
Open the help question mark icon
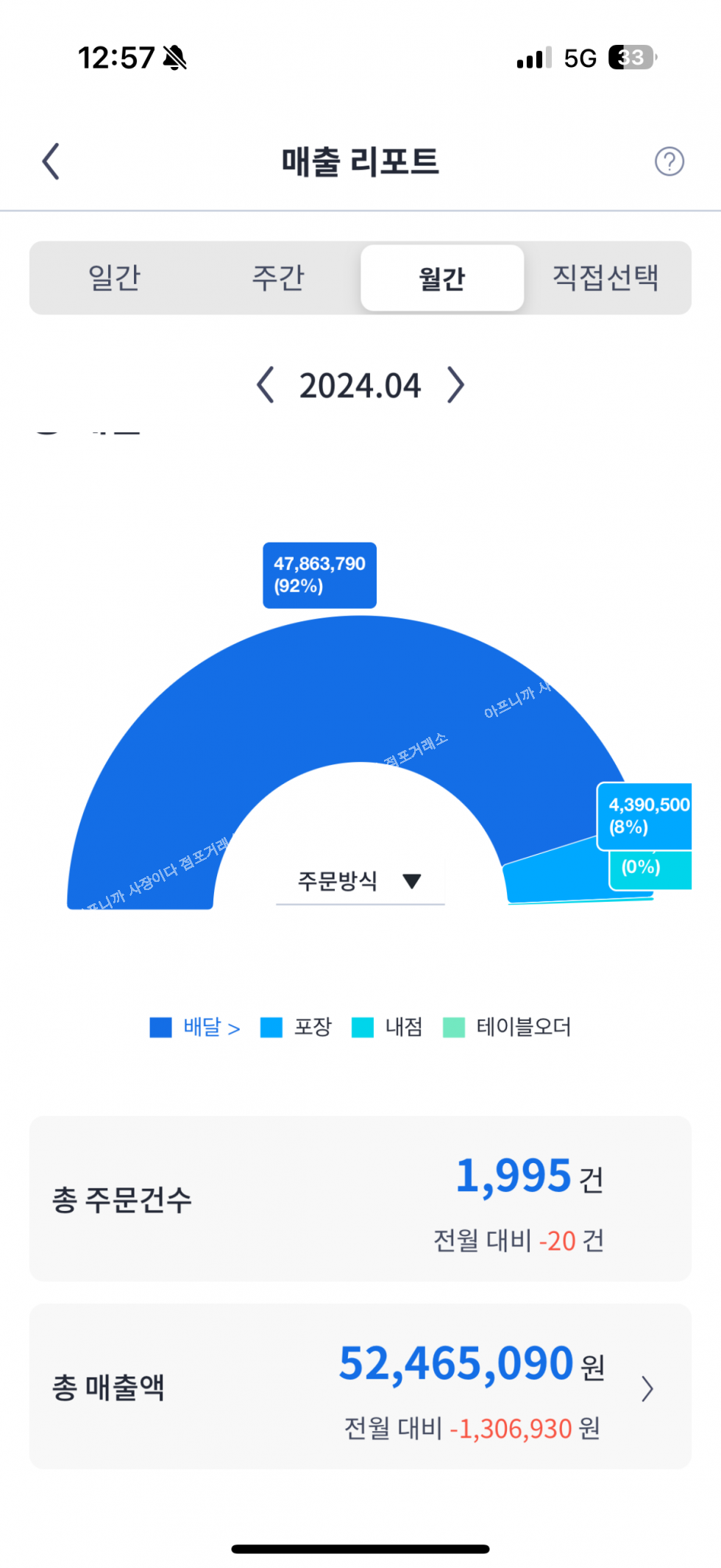coord(669,161)
